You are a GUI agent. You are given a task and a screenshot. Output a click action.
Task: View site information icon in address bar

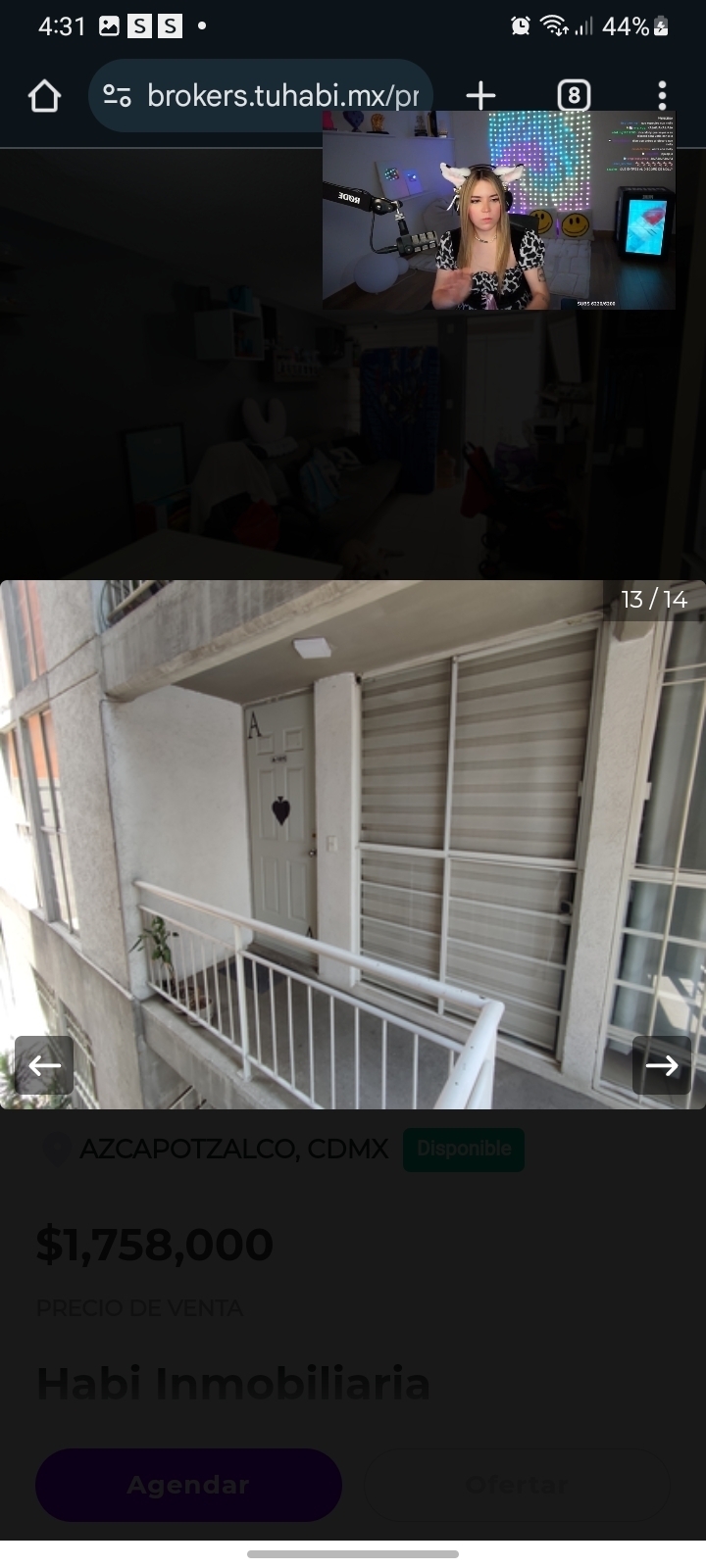(118, 96)
